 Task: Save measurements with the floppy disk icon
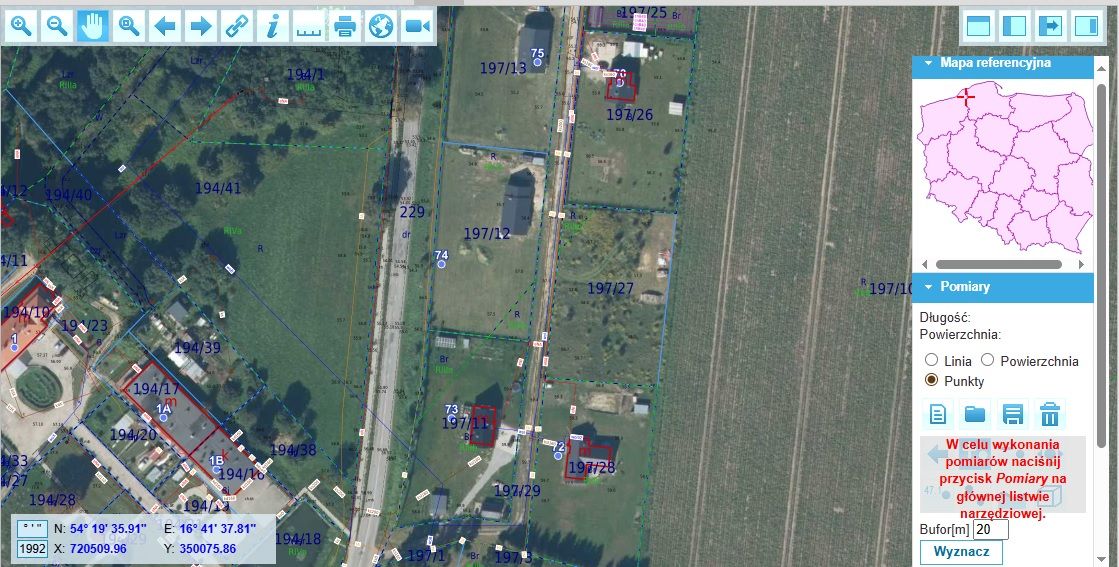(1013, 414)
